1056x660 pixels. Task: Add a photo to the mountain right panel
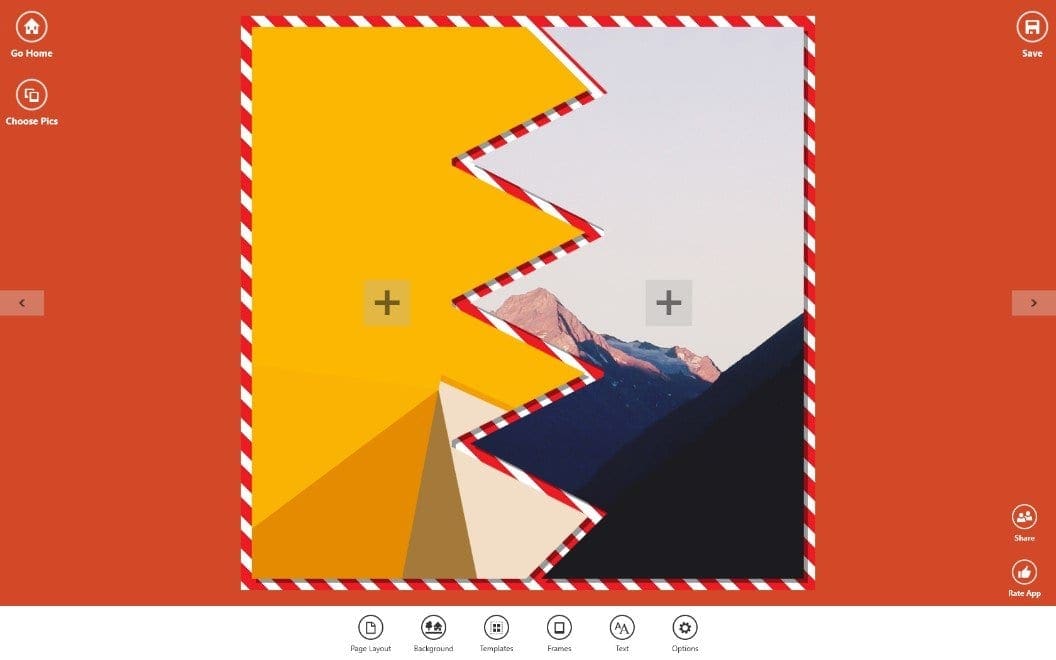[x=668, y=302]
